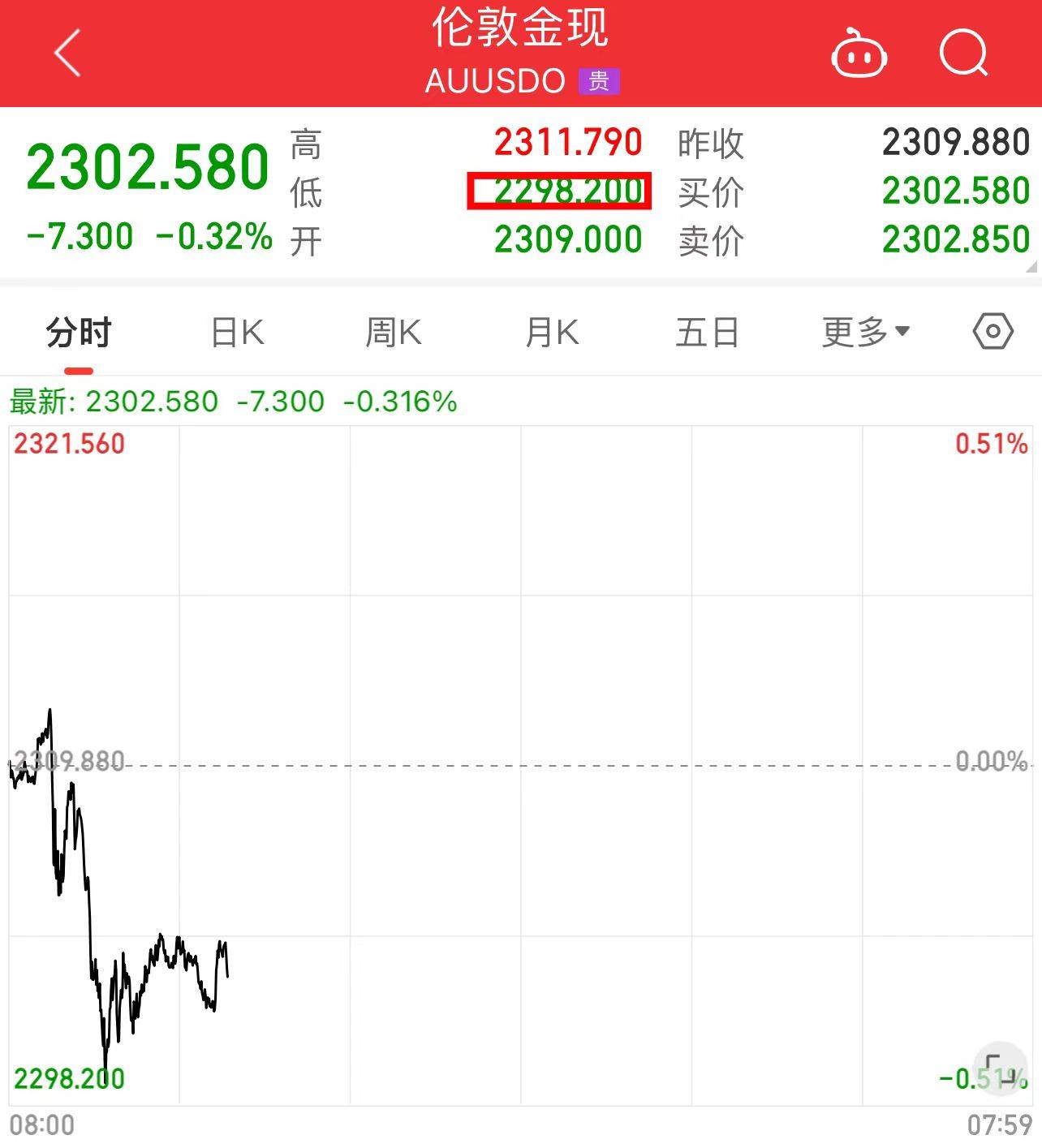Switch to the 日K chart tab
This screenshot has height=1148, width=1042.
click(237, 333)
